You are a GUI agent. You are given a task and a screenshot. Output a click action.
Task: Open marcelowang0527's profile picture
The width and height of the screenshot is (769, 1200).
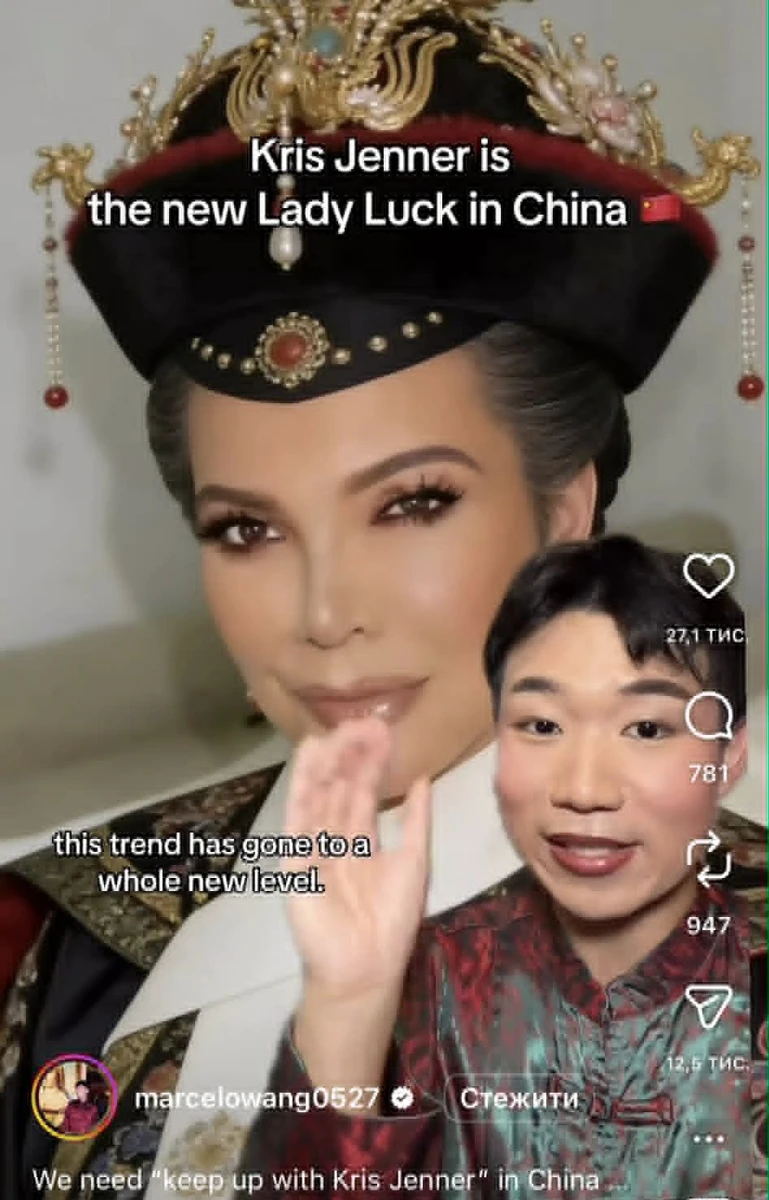[74, 1098]
